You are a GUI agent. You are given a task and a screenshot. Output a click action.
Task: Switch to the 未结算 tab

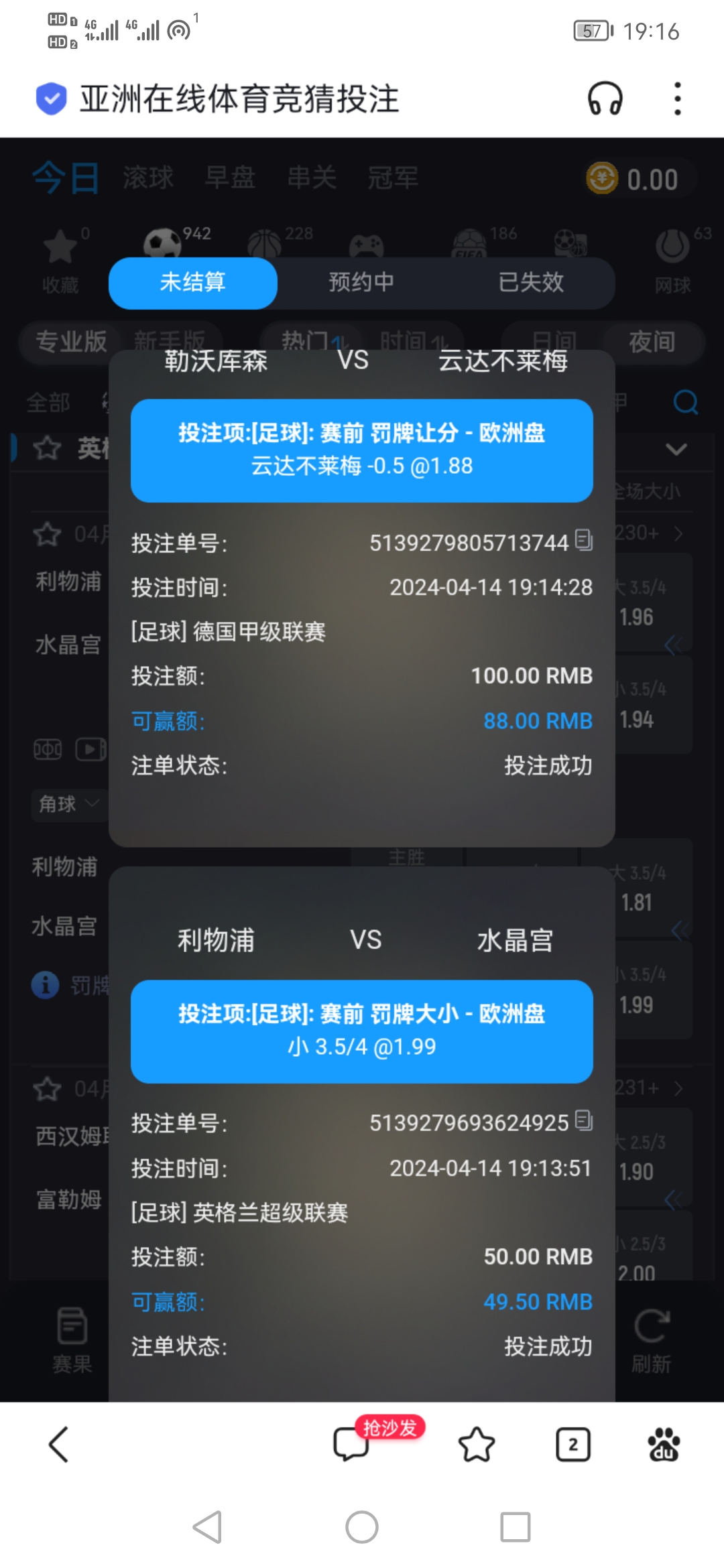point(193,283)
